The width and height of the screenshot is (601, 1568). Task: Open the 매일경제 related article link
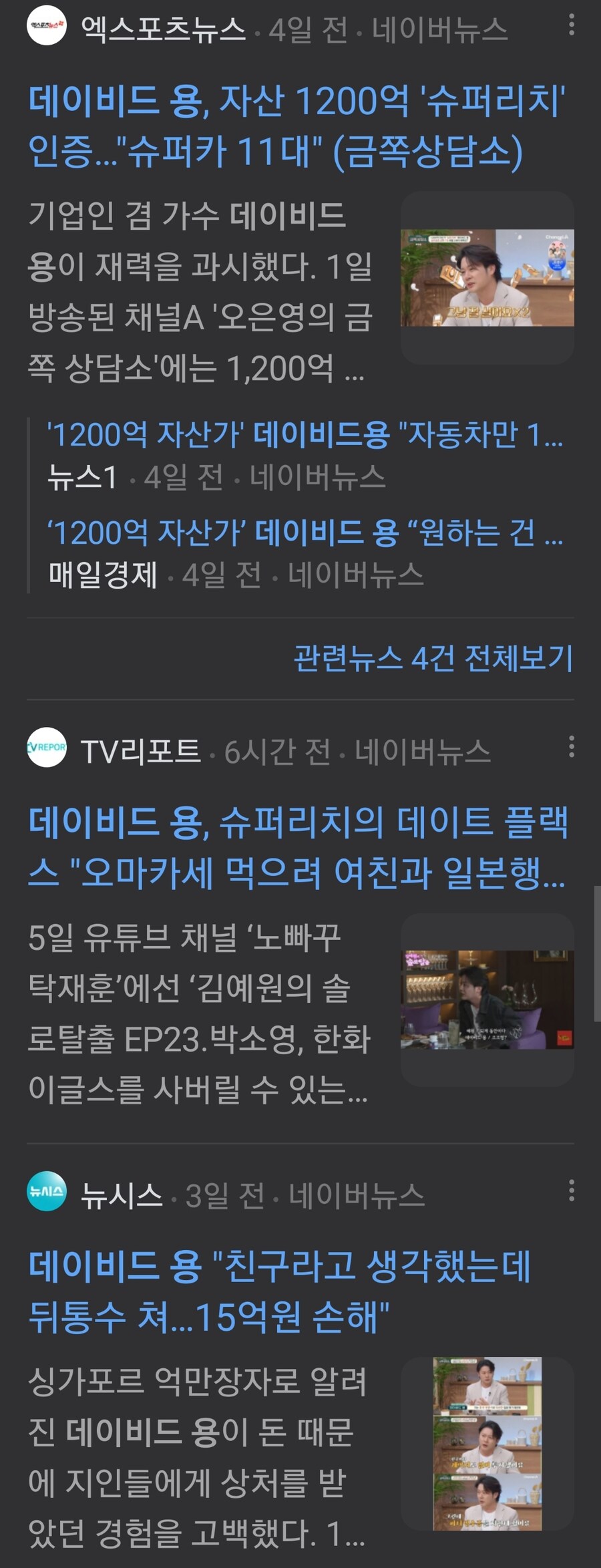(x=300, y=534)
